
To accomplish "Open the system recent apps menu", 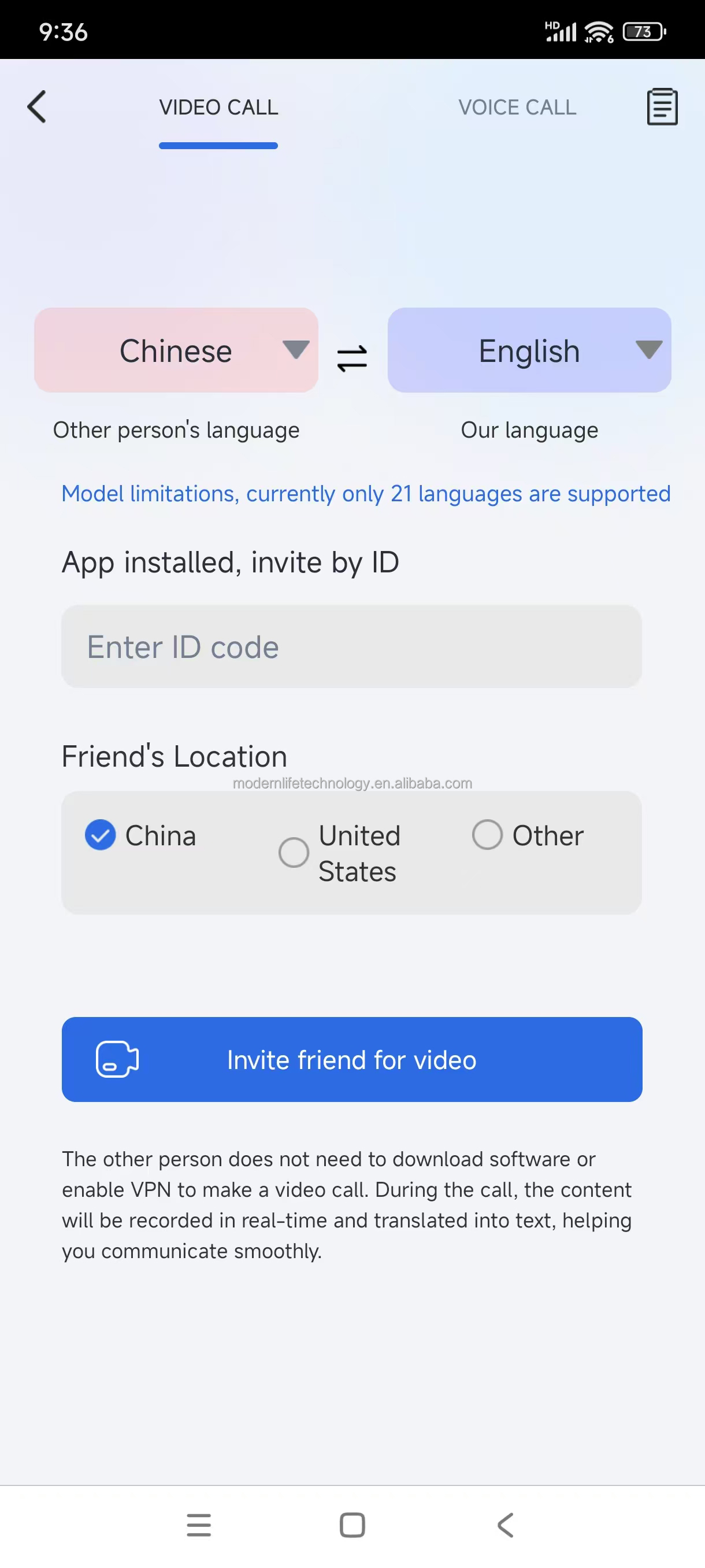I will pyautogui.click(x=199, y=1525).
